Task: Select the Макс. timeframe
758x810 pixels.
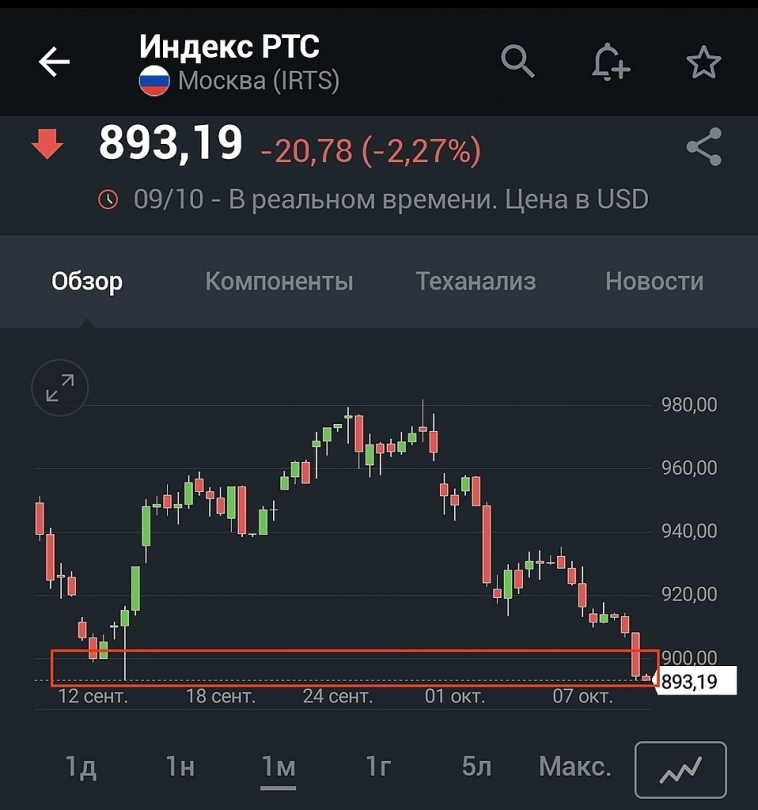Action: [x=575, y=766]
